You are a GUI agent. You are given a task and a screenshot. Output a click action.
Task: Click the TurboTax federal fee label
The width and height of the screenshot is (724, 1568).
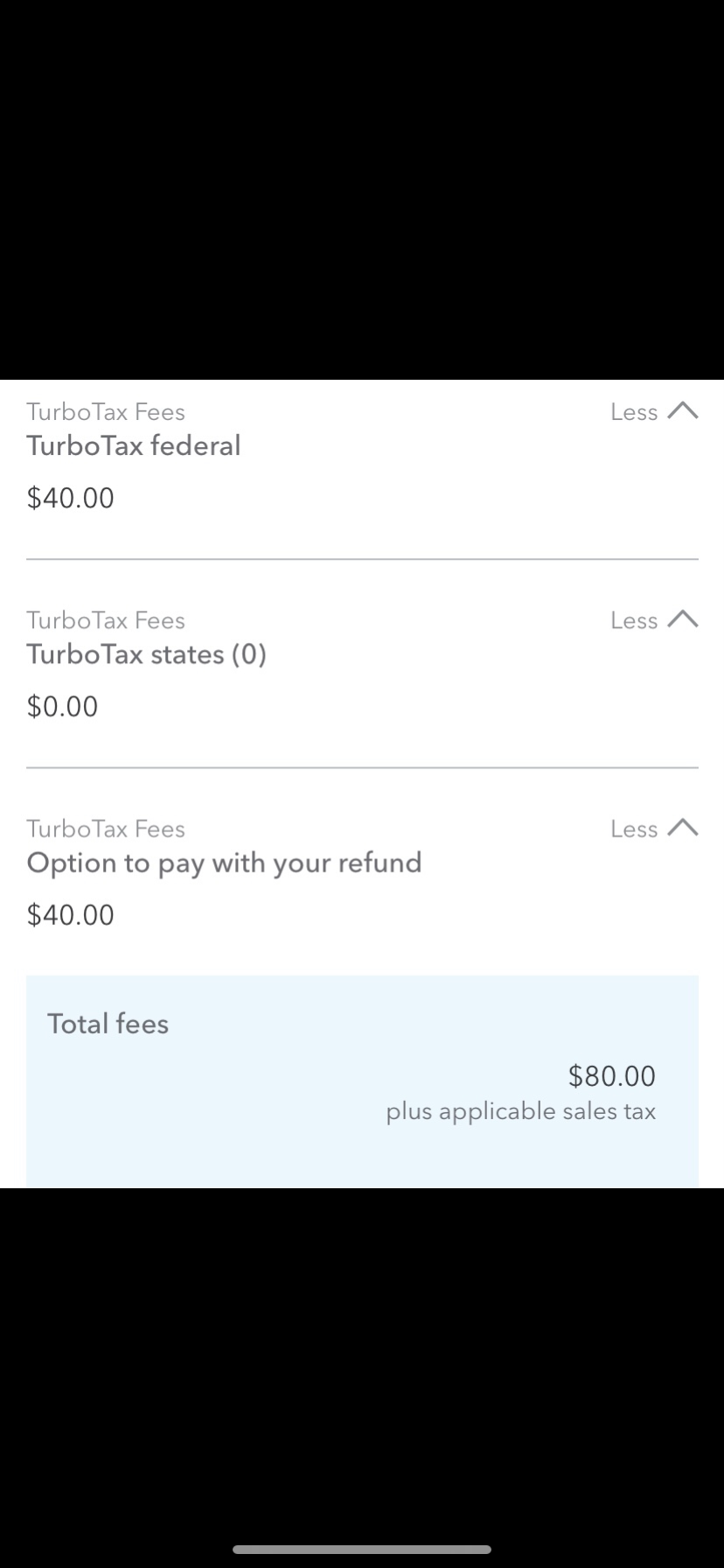(133, 445)
